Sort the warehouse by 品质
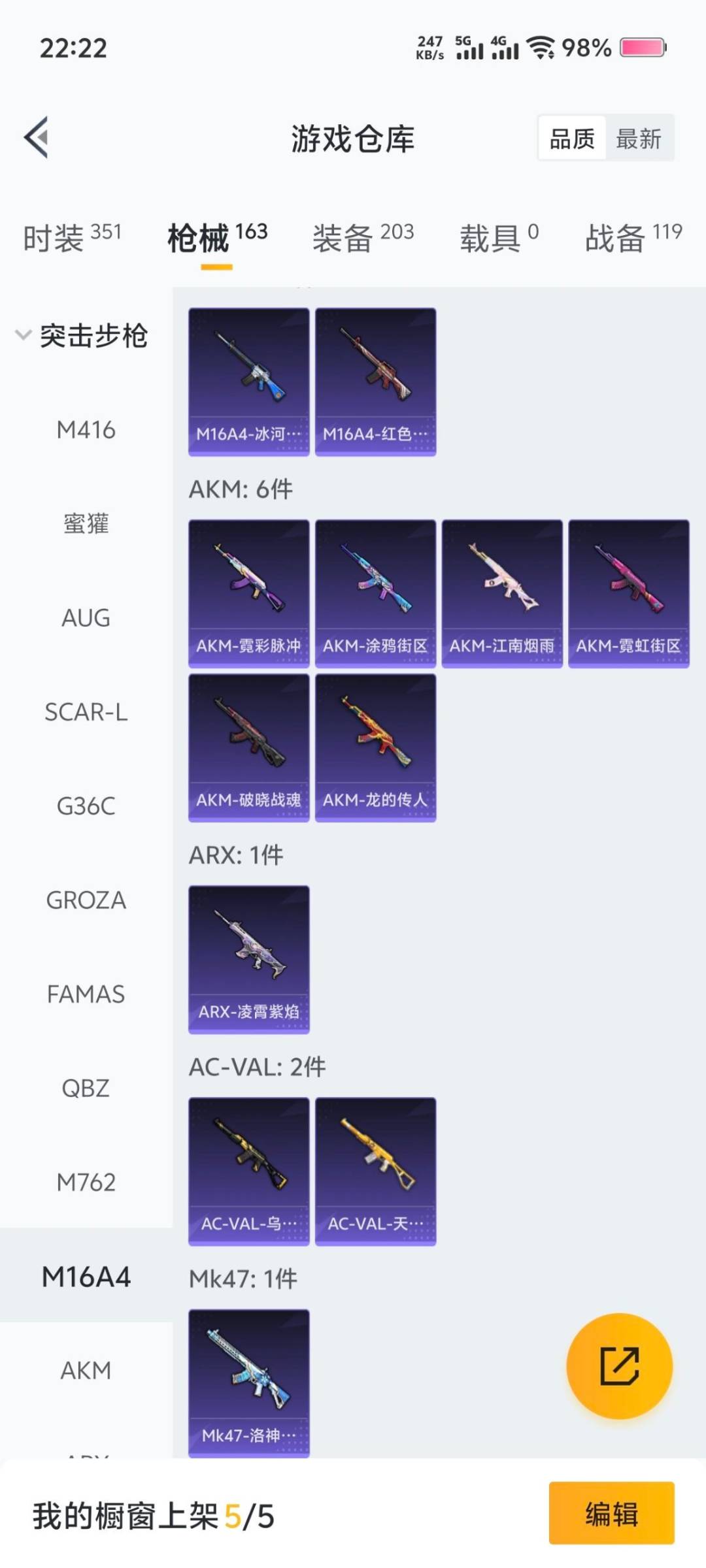Screen dimensions: 706x1568 [x=572, y=139]
